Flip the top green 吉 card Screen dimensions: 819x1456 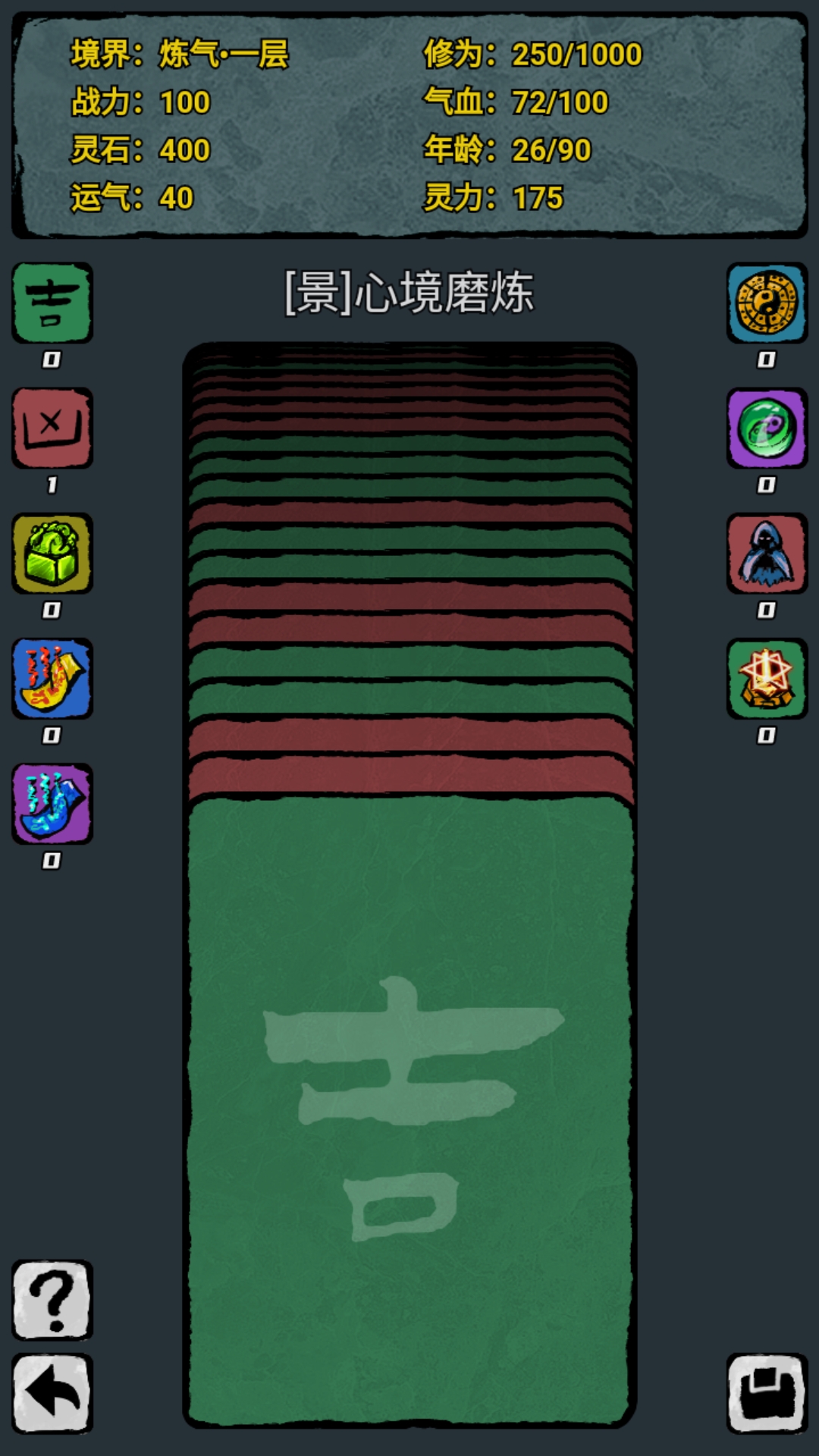409,1107
